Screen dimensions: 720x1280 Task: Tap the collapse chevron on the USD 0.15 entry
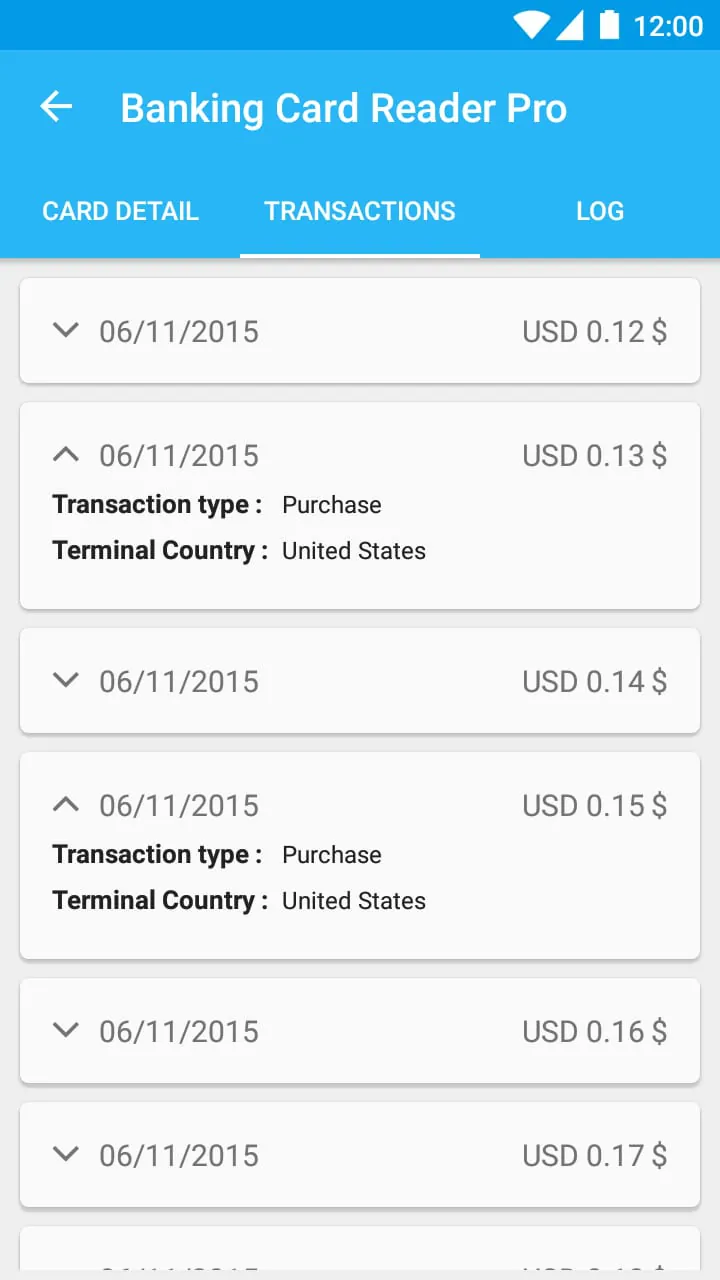coord(66,804)
